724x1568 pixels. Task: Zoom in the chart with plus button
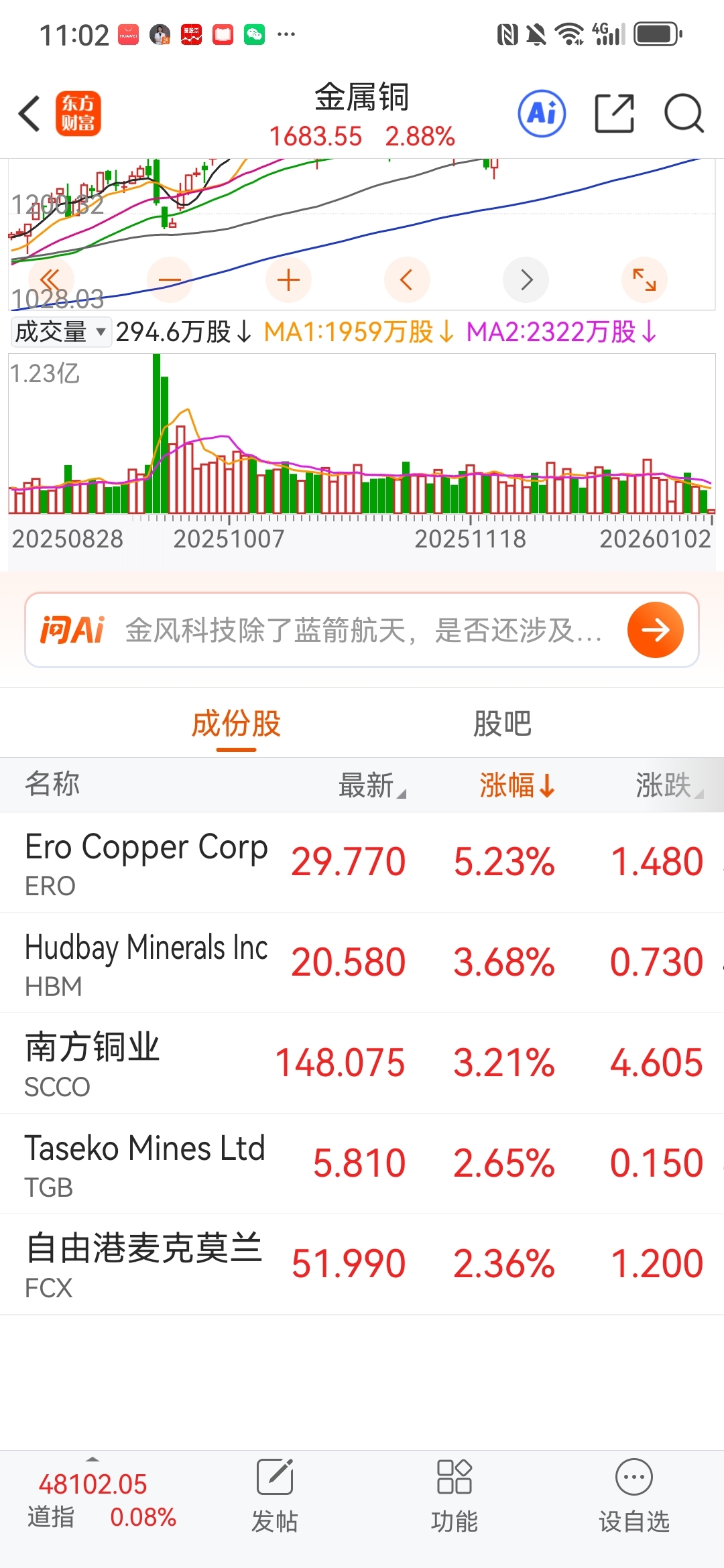(288, 280)
